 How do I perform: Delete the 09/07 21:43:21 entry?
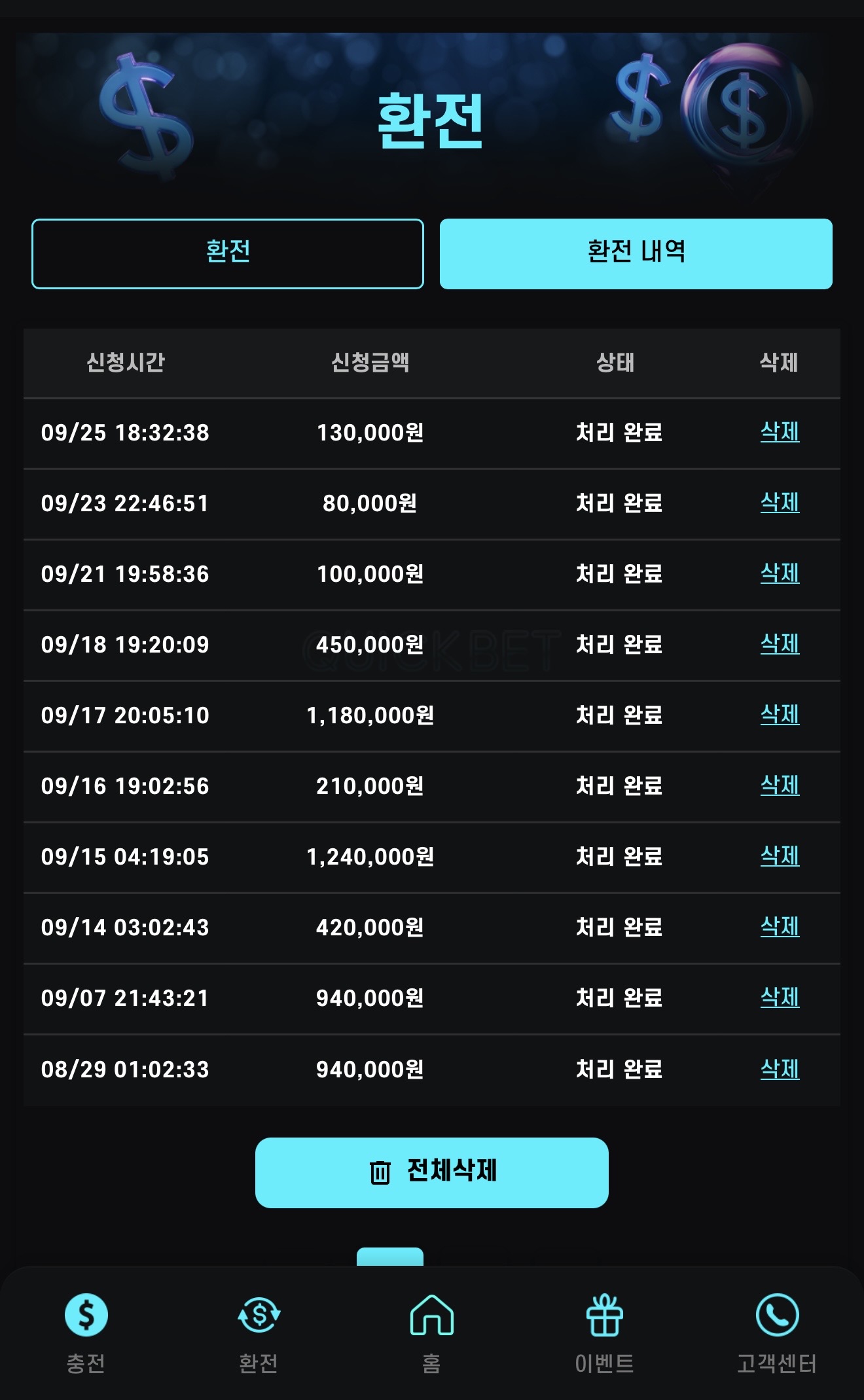(780, 997)
